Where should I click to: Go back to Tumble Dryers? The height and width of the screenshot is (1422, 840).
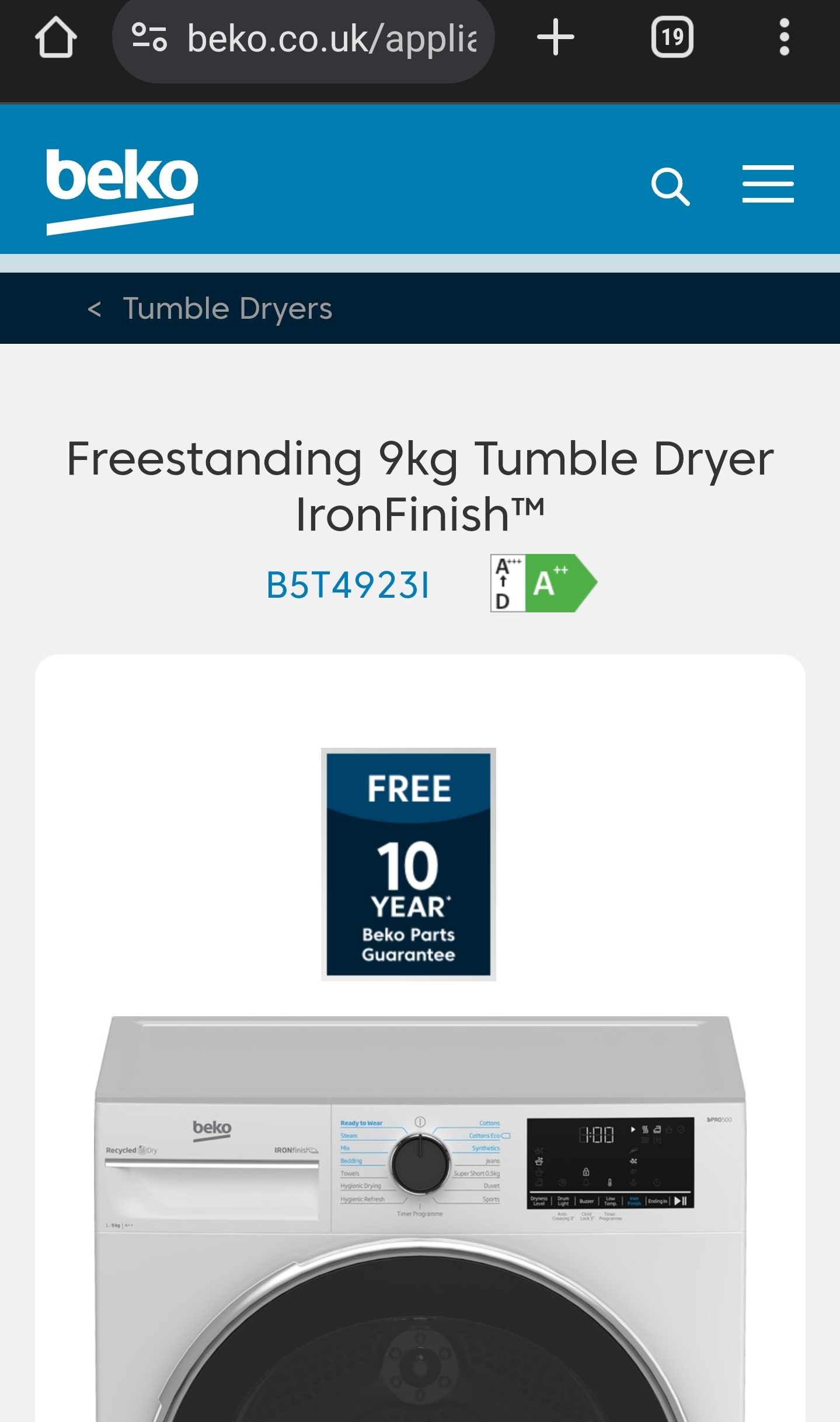click(210, 308)
